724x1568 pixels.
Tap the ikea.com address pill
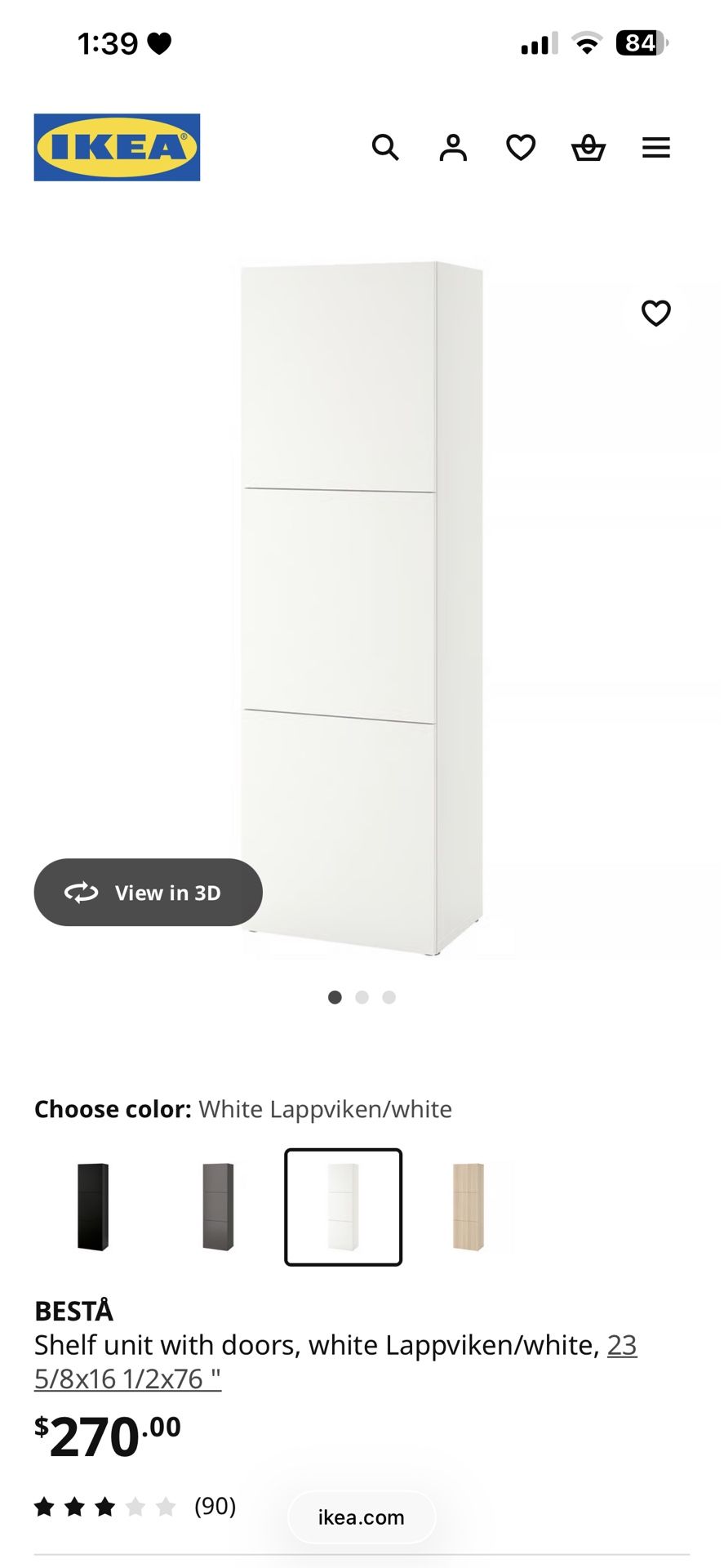click(x=362, y=1517)
